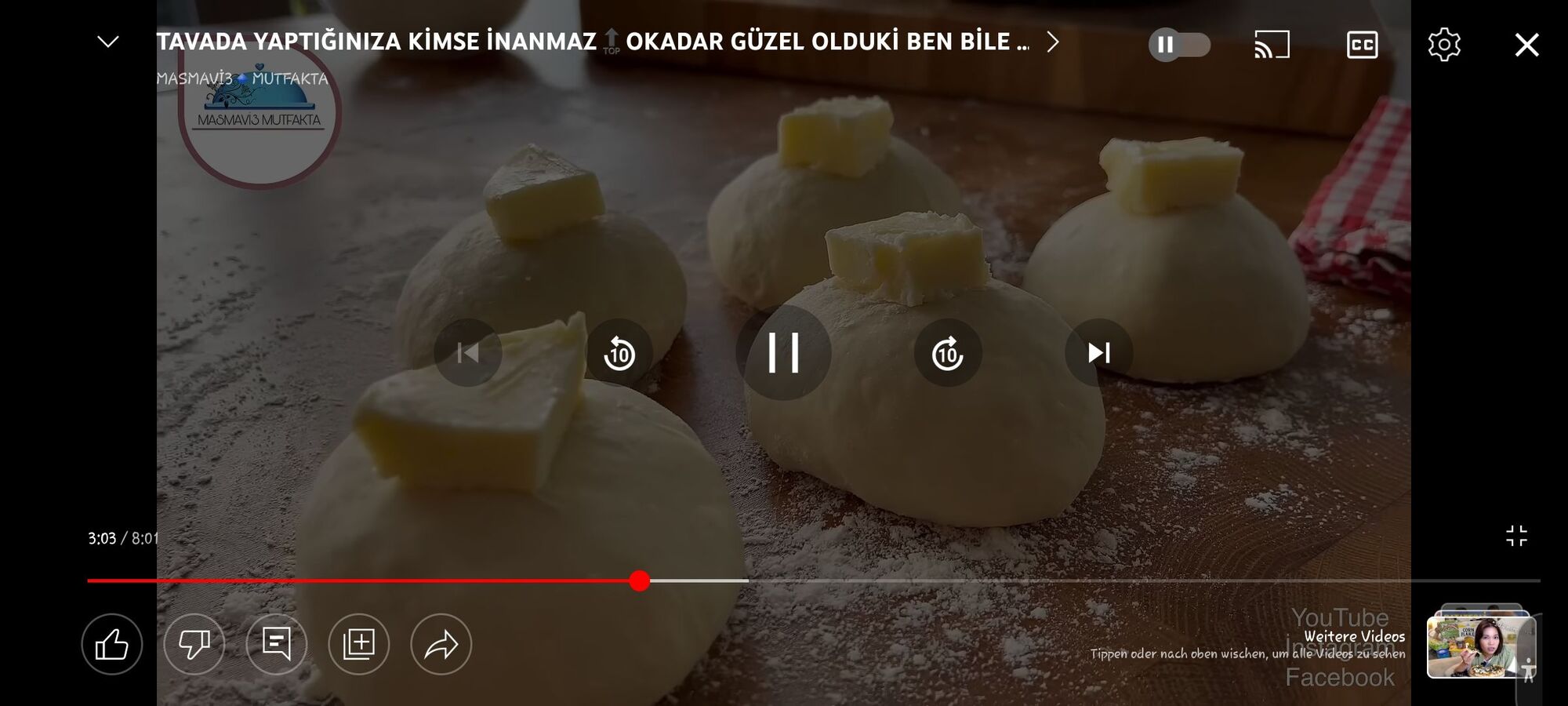The width and height of the screenshot is (1568, 706).
Task: Skip forward 10 seconds
Action: tap(947, 353)
